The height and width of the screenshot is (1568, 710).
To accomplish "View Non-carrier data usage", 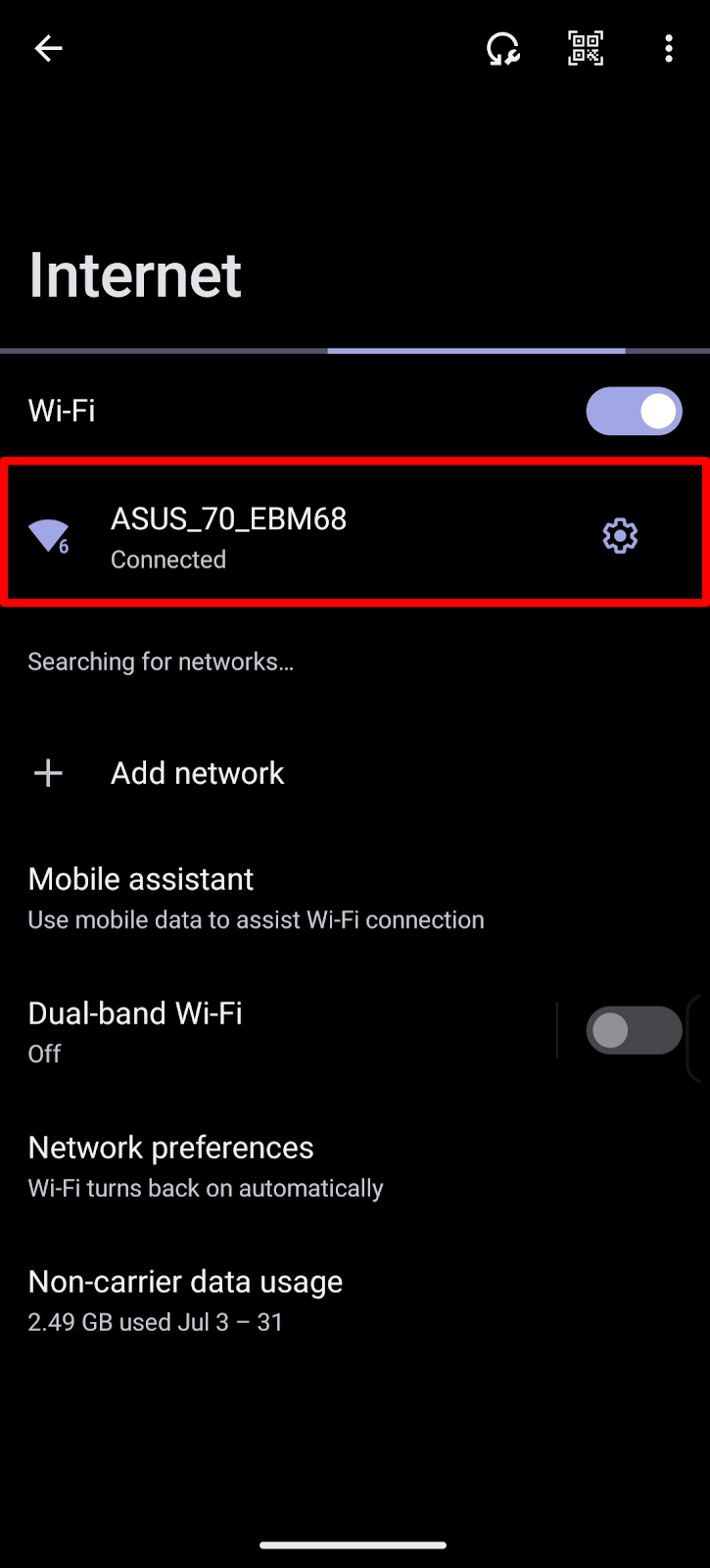I will (x=355, y=1299).
